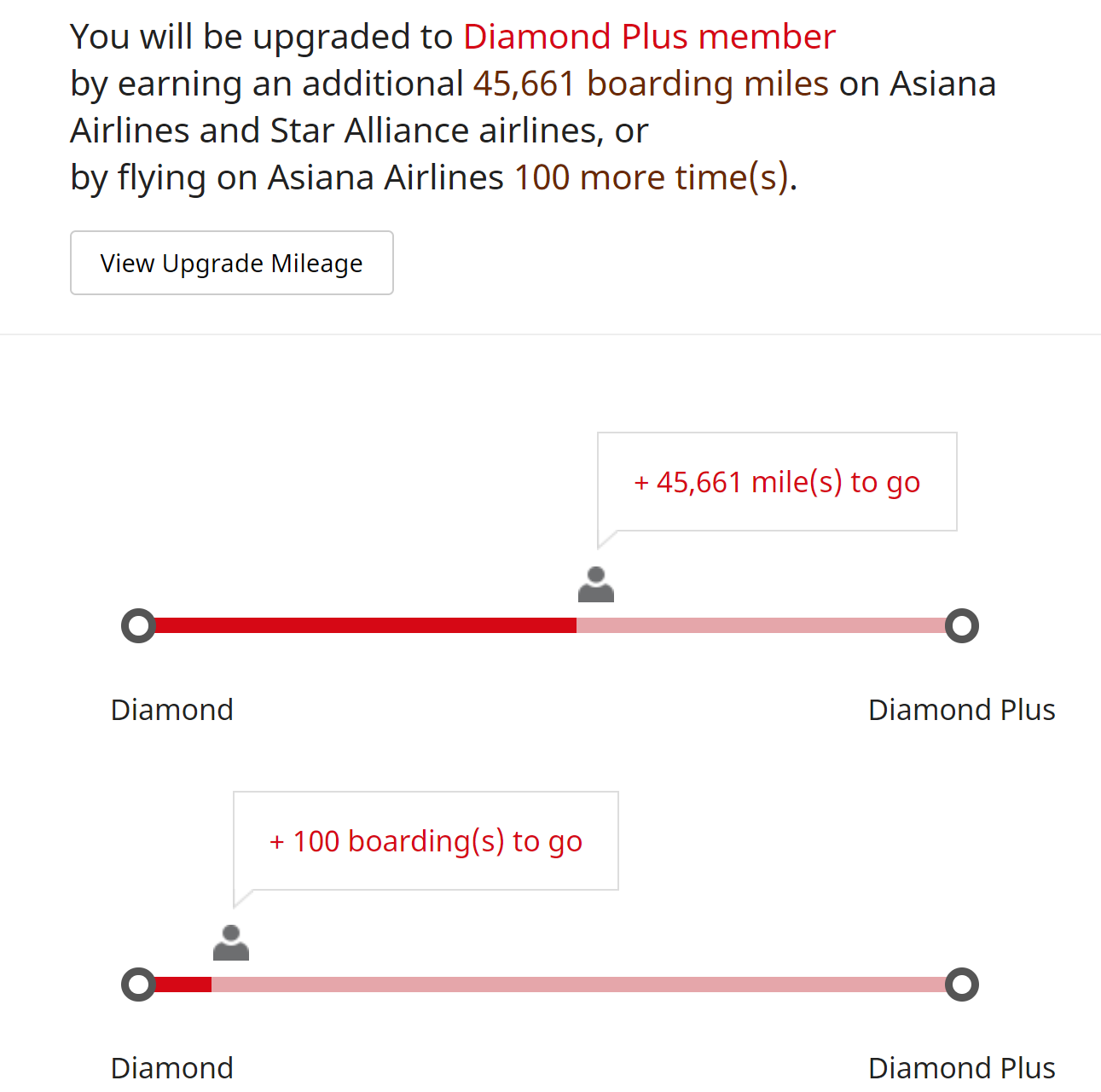Tap the View Upgrade Mileage button
The height and width of the screenshot is (1092, 1101).
tap(231, 263)
